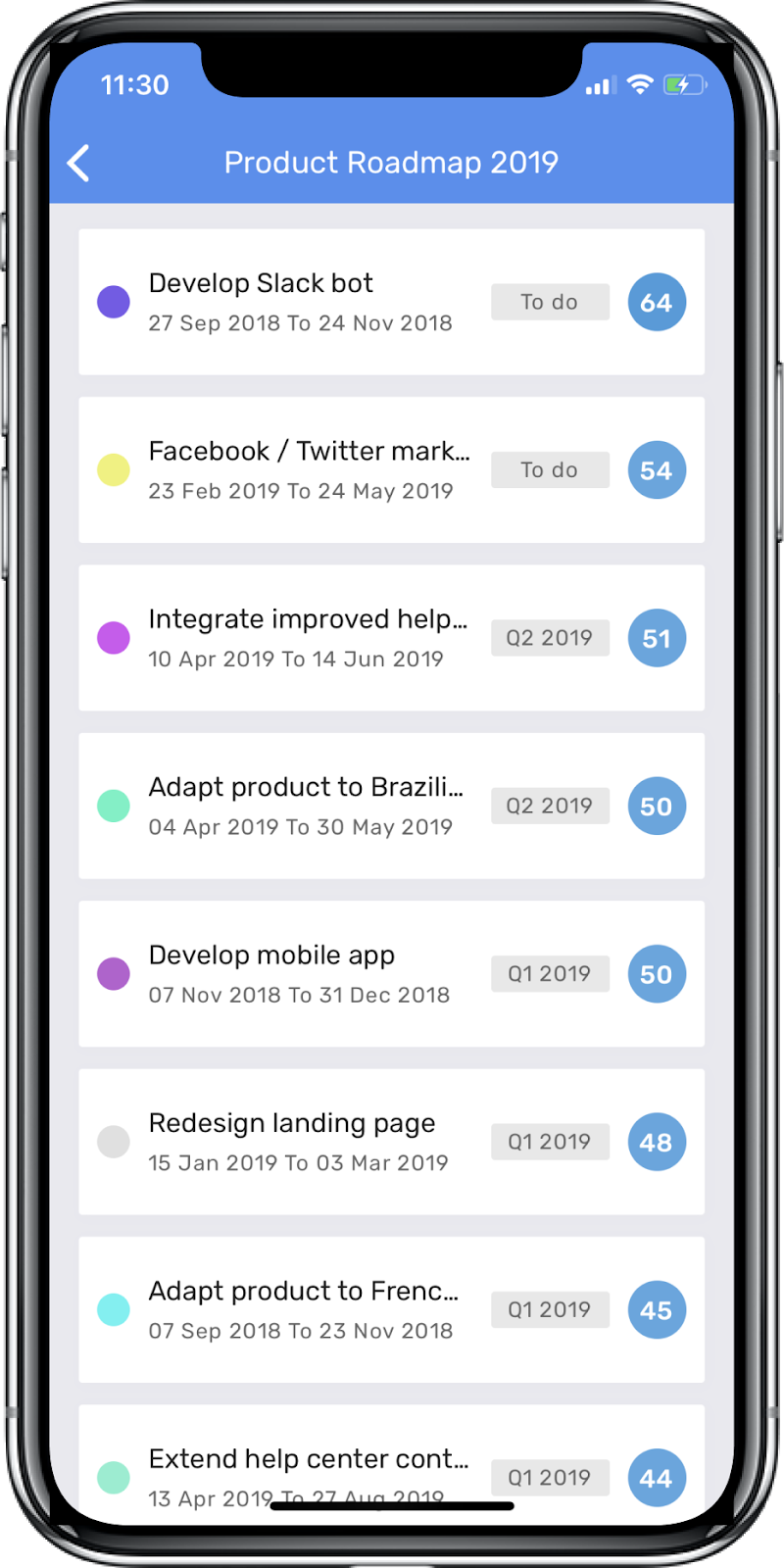
Task: Tap the cyan dot next to Adapt product to French item
Action: 113,1309
